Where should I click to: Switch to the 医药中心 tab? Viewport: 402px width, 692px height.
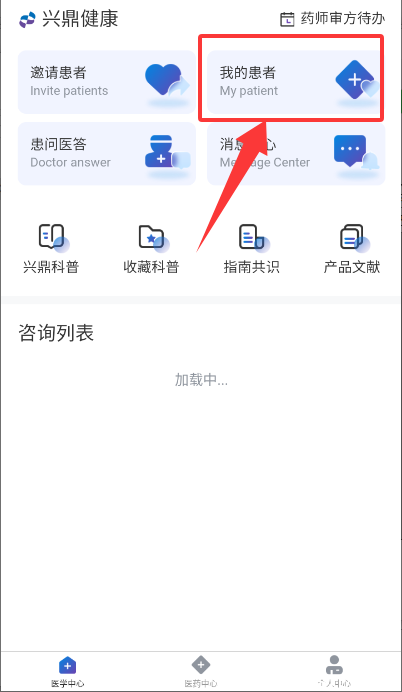pyautogui.click(x=201, y=672)
